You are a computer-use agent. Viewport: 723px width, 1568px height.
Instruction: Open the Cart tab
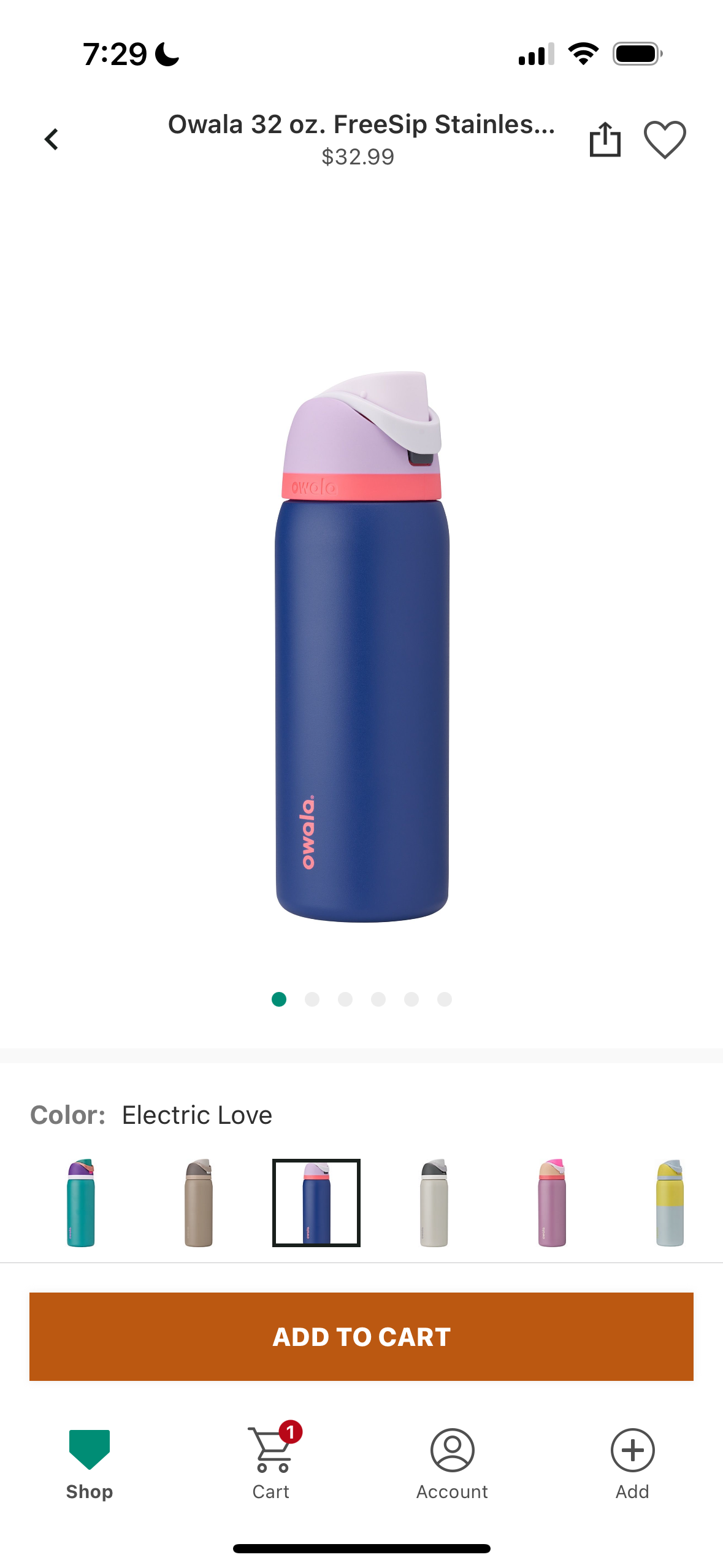(x=271, y=1462)
